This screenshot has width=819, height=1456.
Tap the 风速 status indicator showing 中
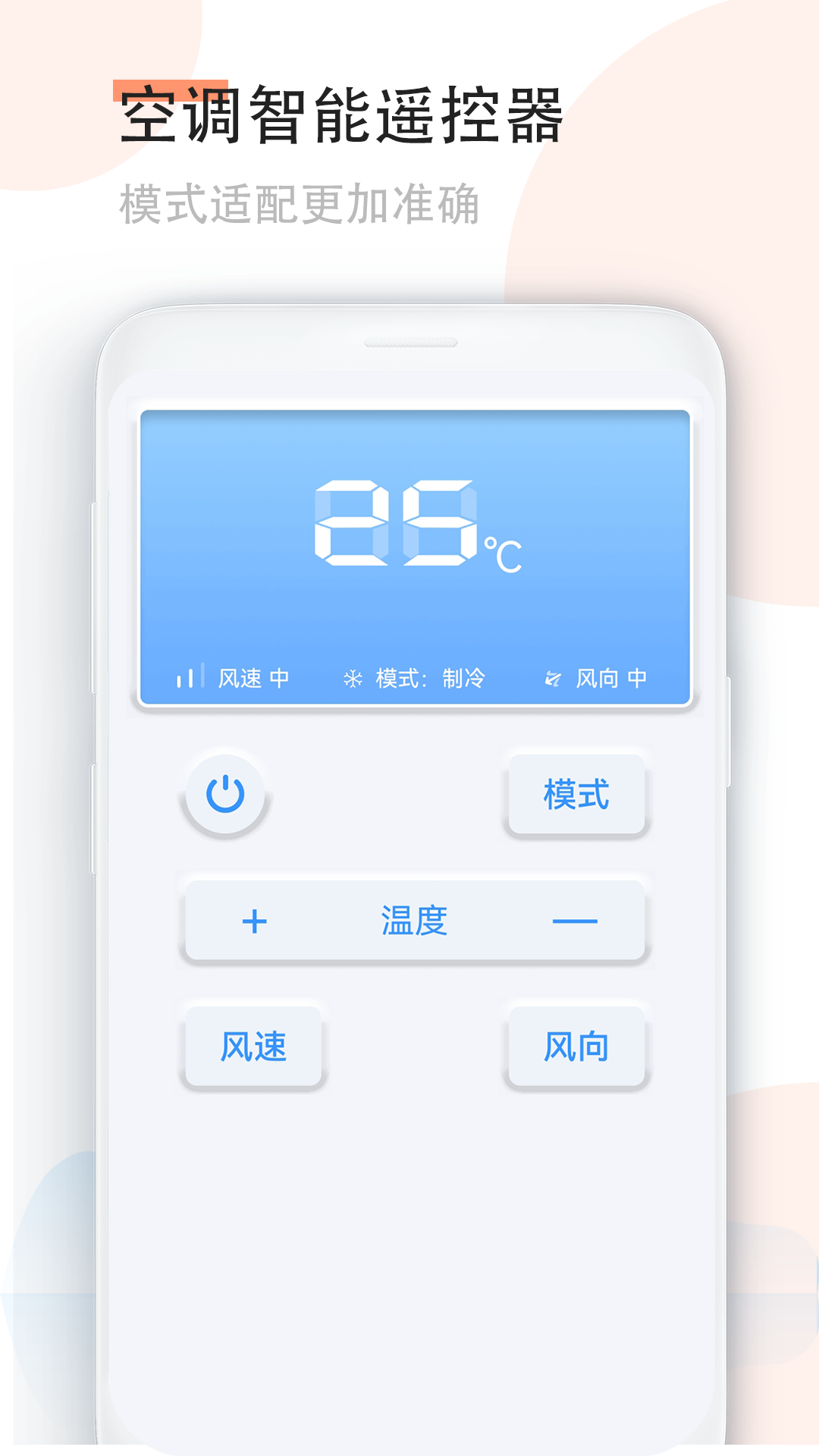[254, 677]
